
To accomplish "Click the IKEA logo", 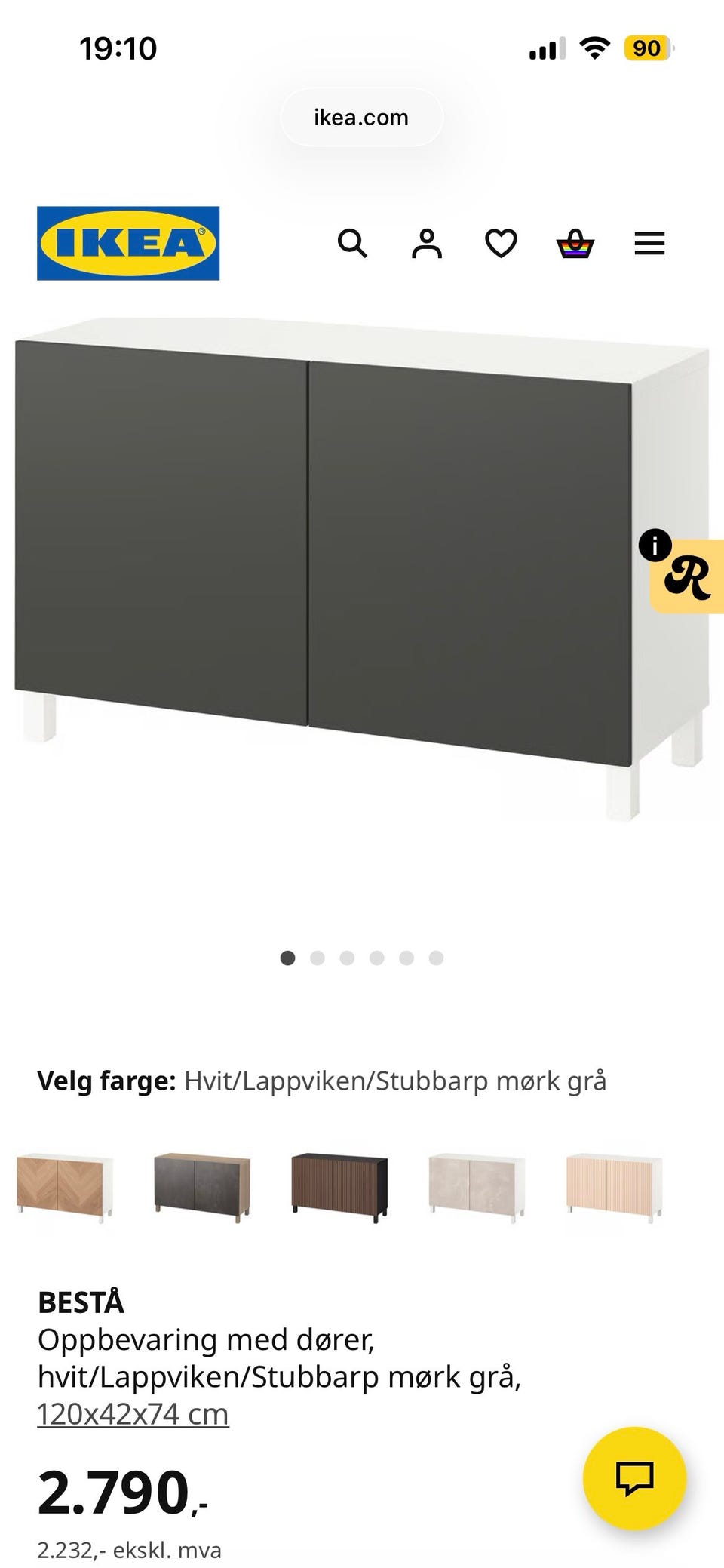I will pos(129,243).
